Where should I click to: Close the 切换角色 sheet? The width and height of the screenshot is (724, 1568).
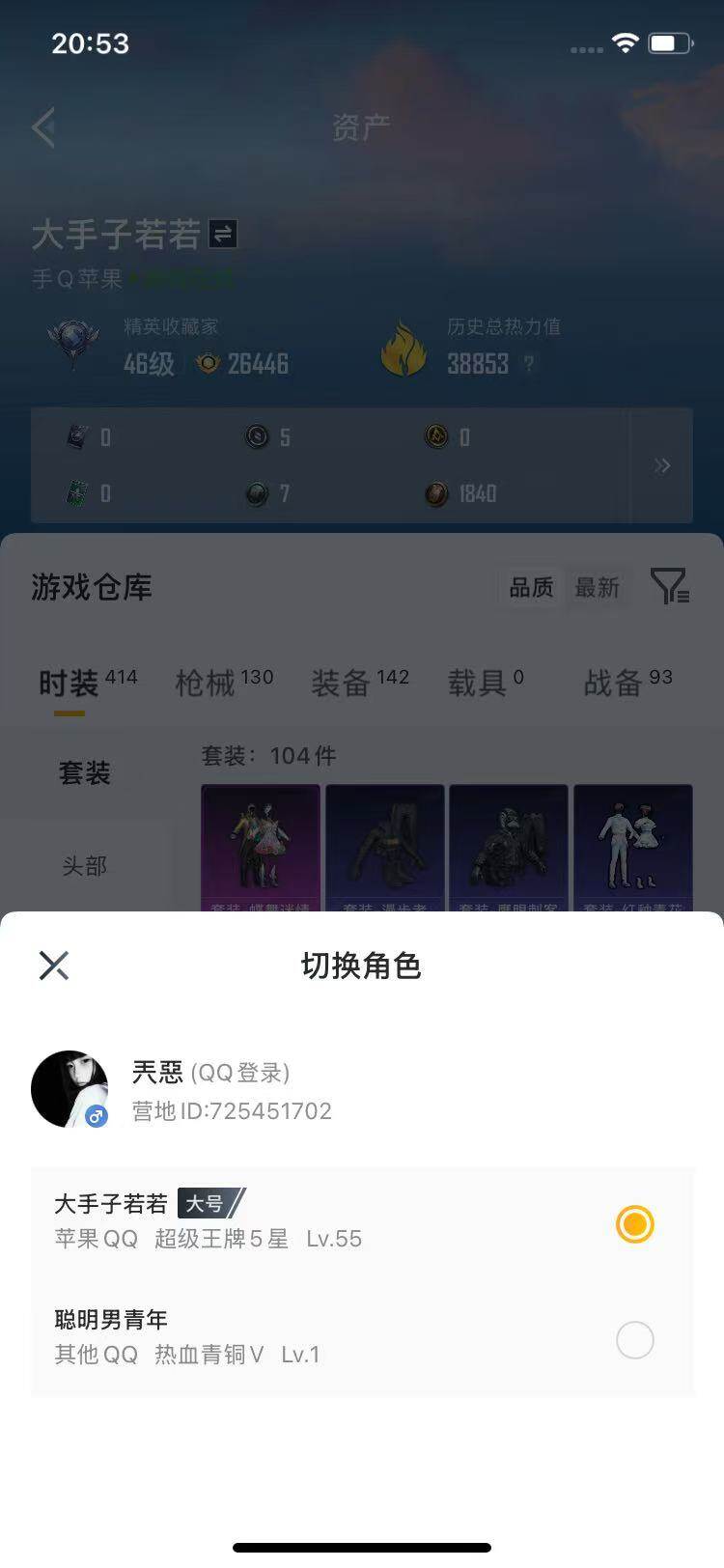coord(54,965)
